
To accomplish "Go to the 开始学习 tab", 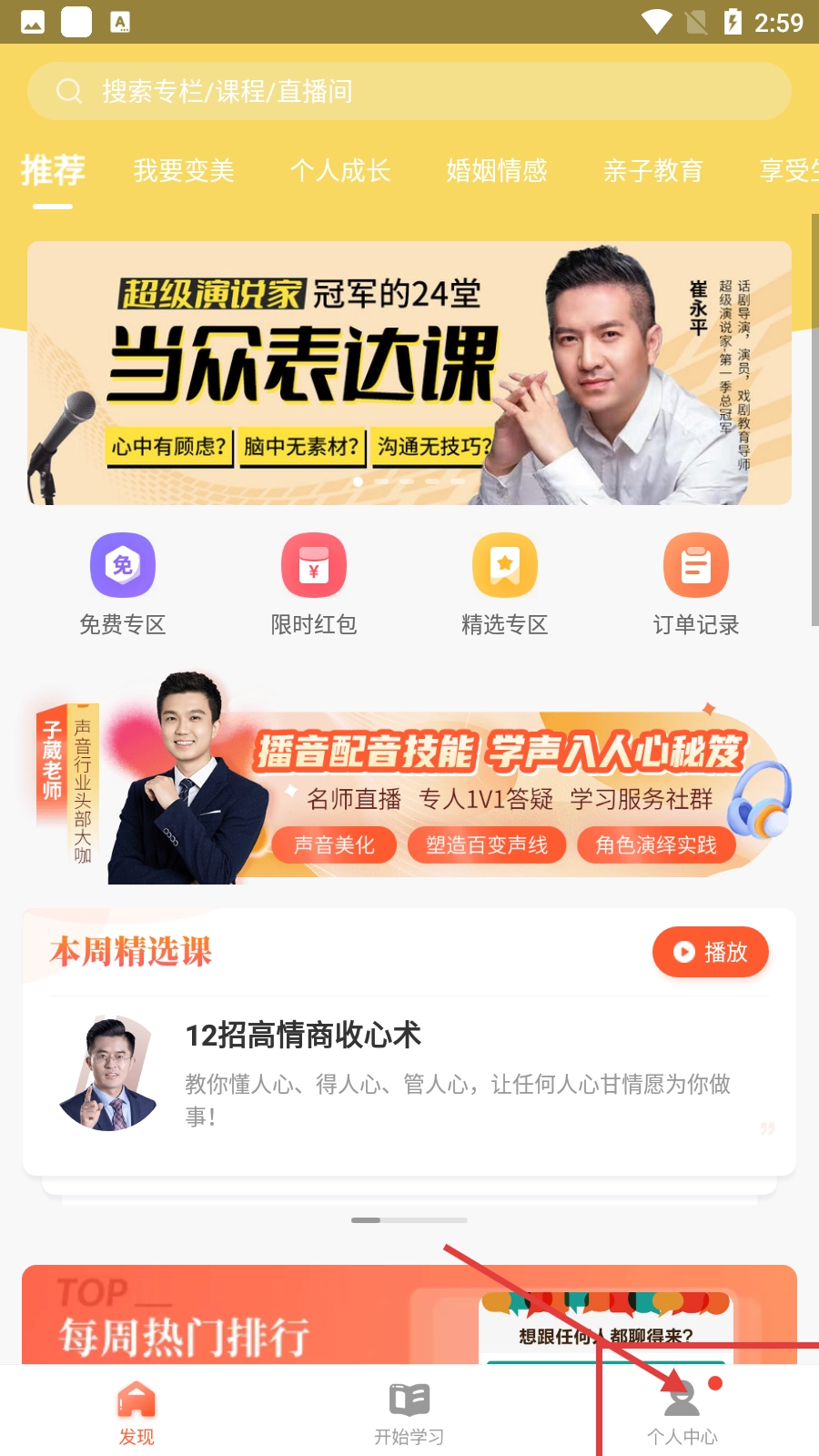I will tap(409, 1412).
